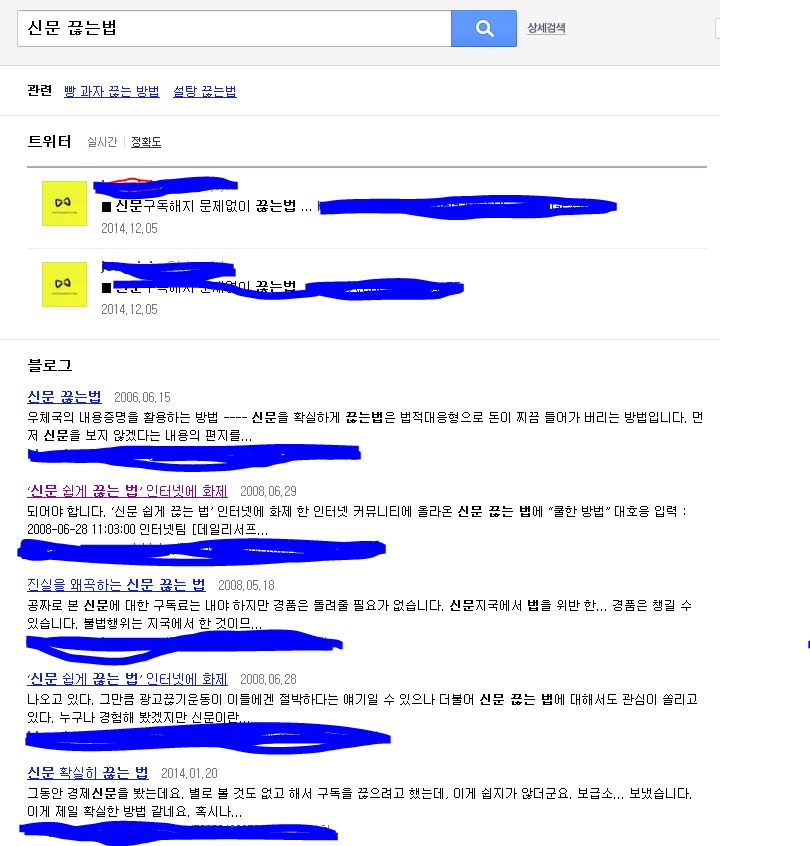Open blog result dated 2008.06.28
Viewport: 810px width, 846px height.
pyautogui.click(x=127, y=679)
